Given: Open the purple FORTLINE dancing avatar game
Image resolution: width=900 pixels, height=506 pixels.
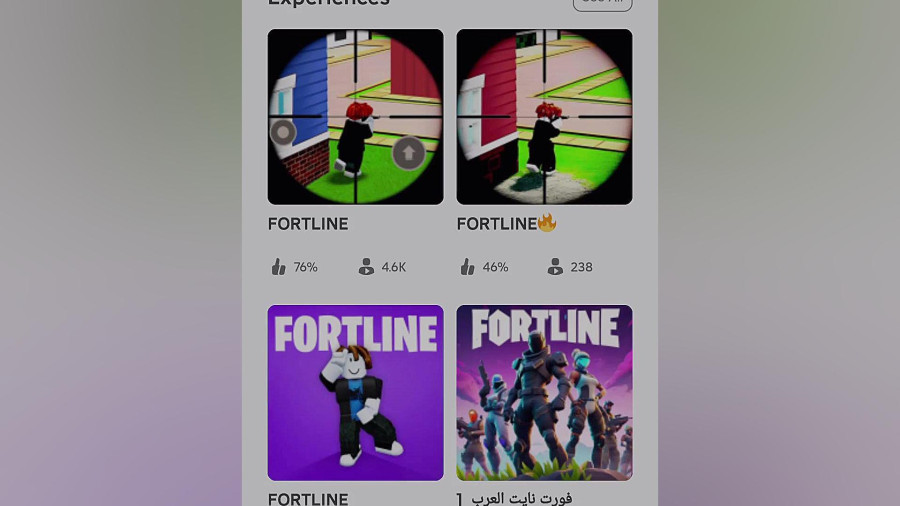Looking at the screenshot, I should pyautogui.click(x=355, y=393).
